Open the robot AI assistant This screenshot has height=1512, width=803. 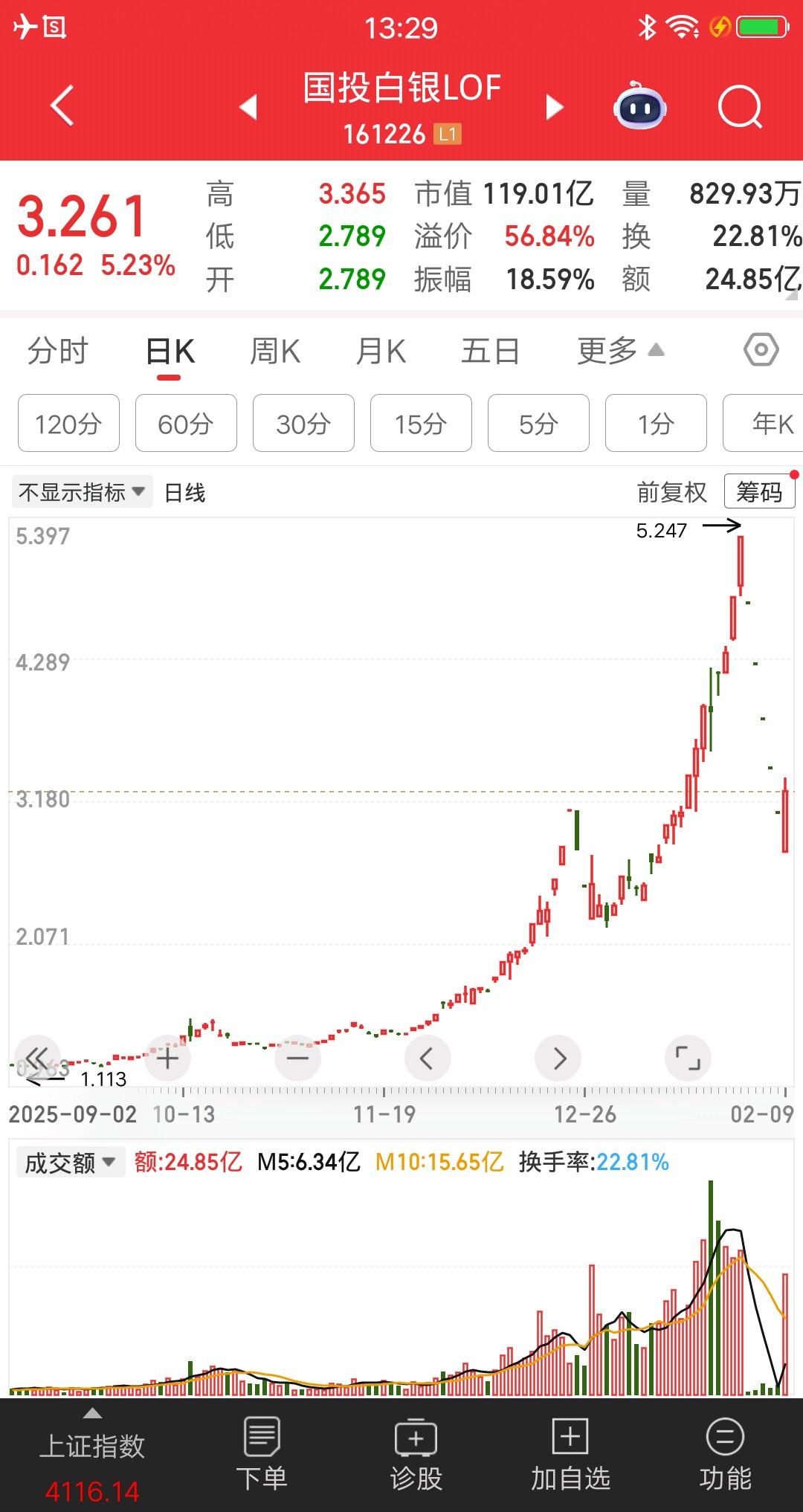tap(639, 107)
